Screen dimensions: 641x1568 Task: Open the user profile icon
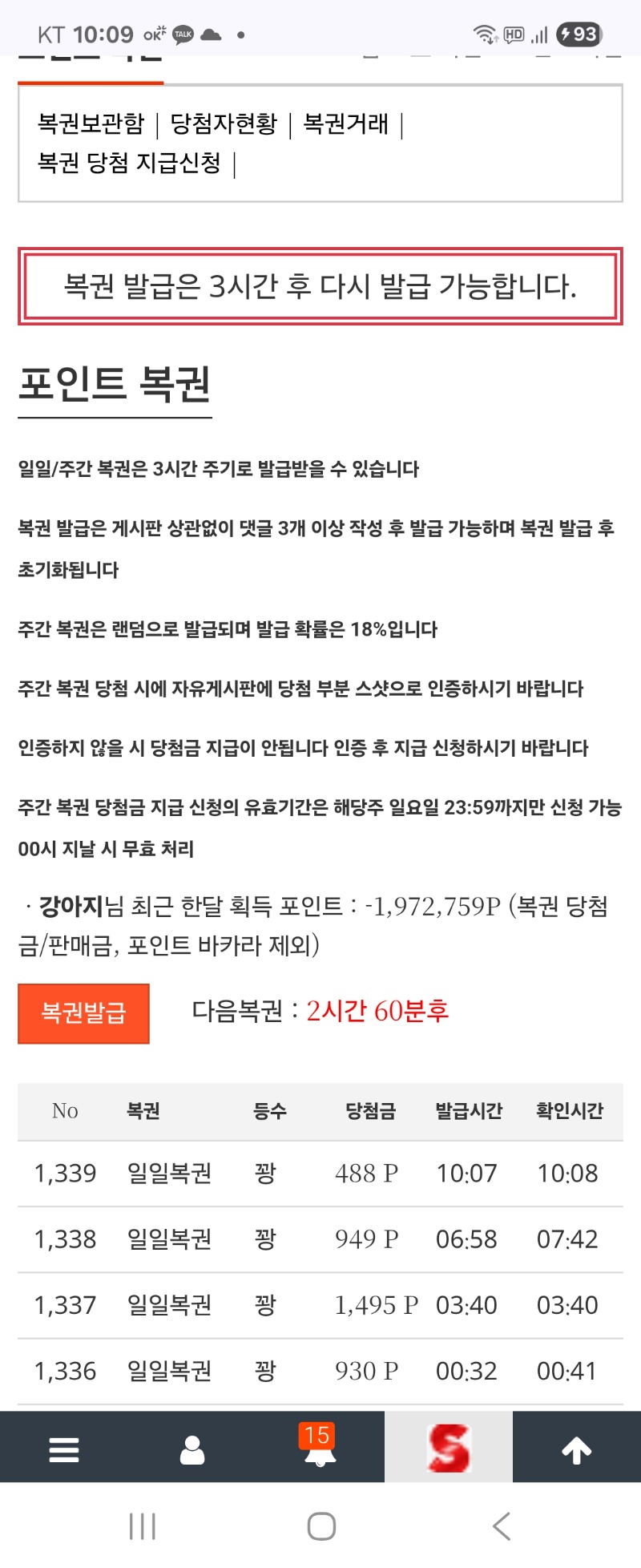[x=192, y=1449]
